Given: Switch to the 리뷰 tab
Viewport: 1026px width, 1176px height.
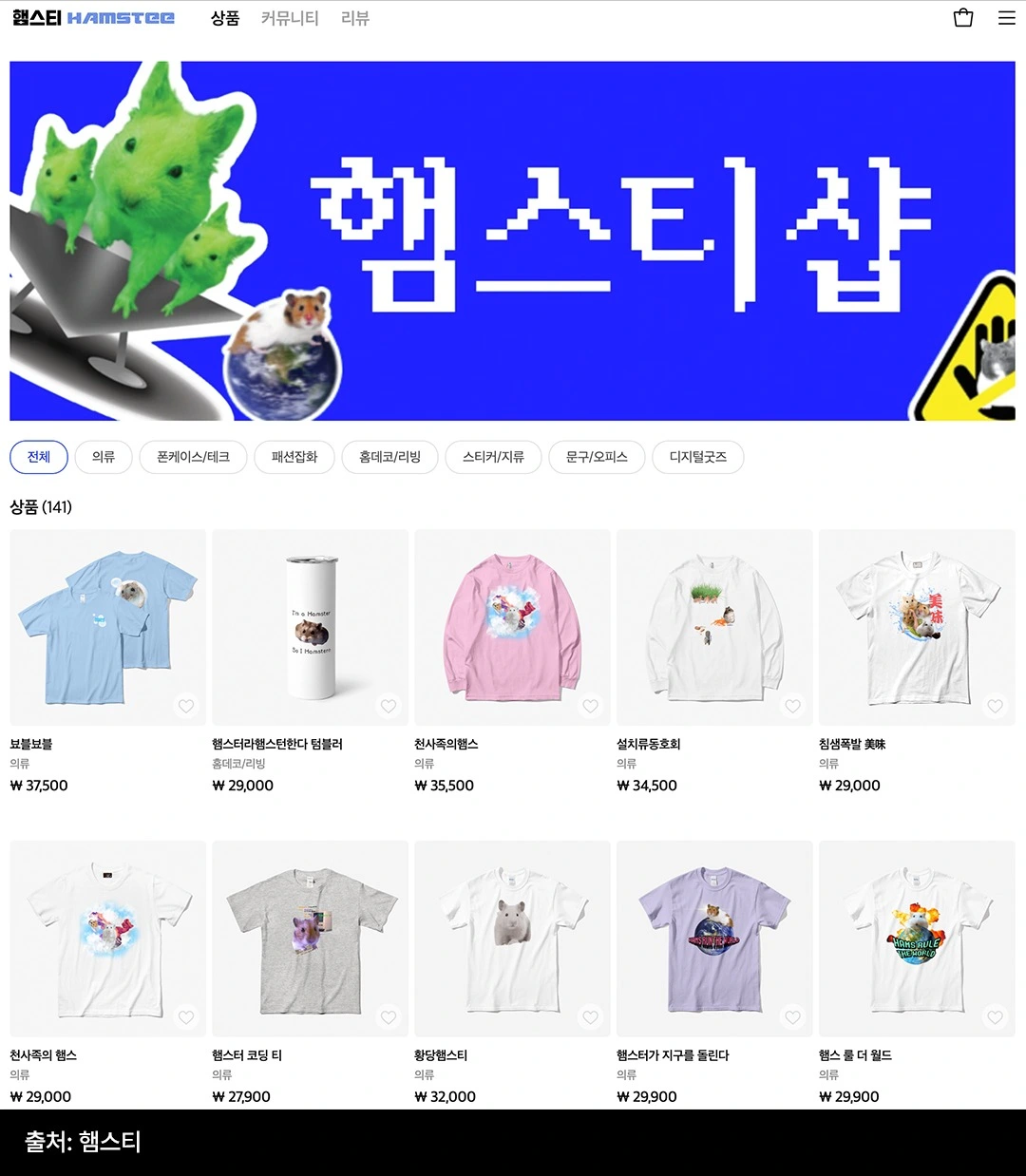Looking at the screenshot, I should [354, 18].
